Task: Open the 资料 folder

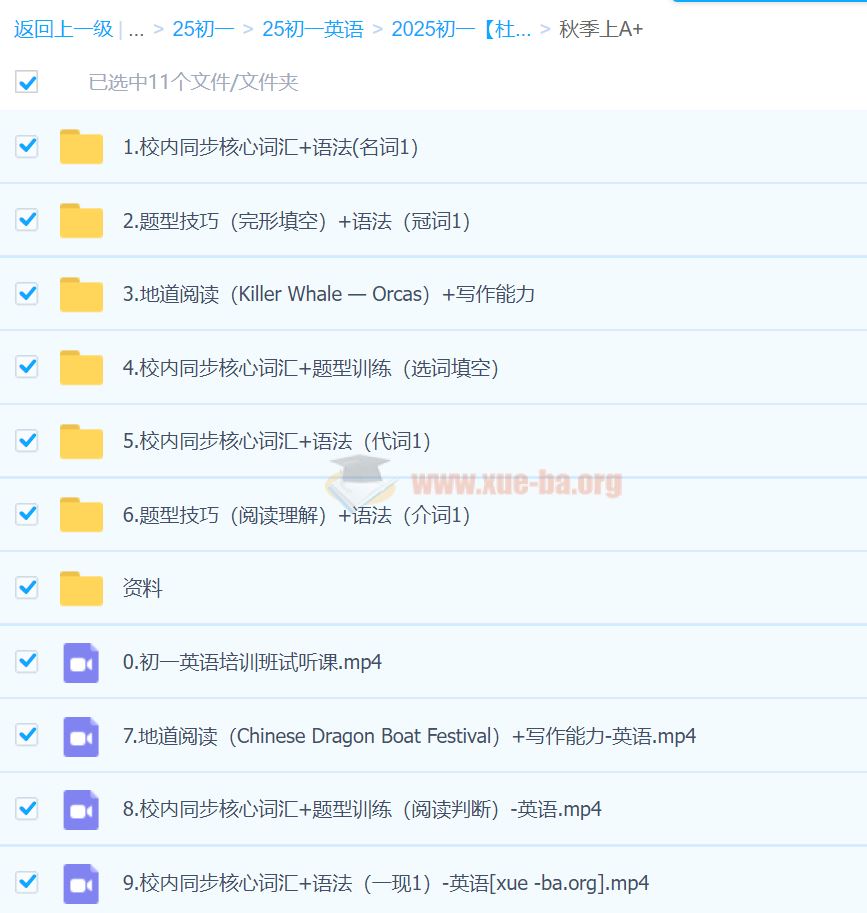Action: (143, 588)
